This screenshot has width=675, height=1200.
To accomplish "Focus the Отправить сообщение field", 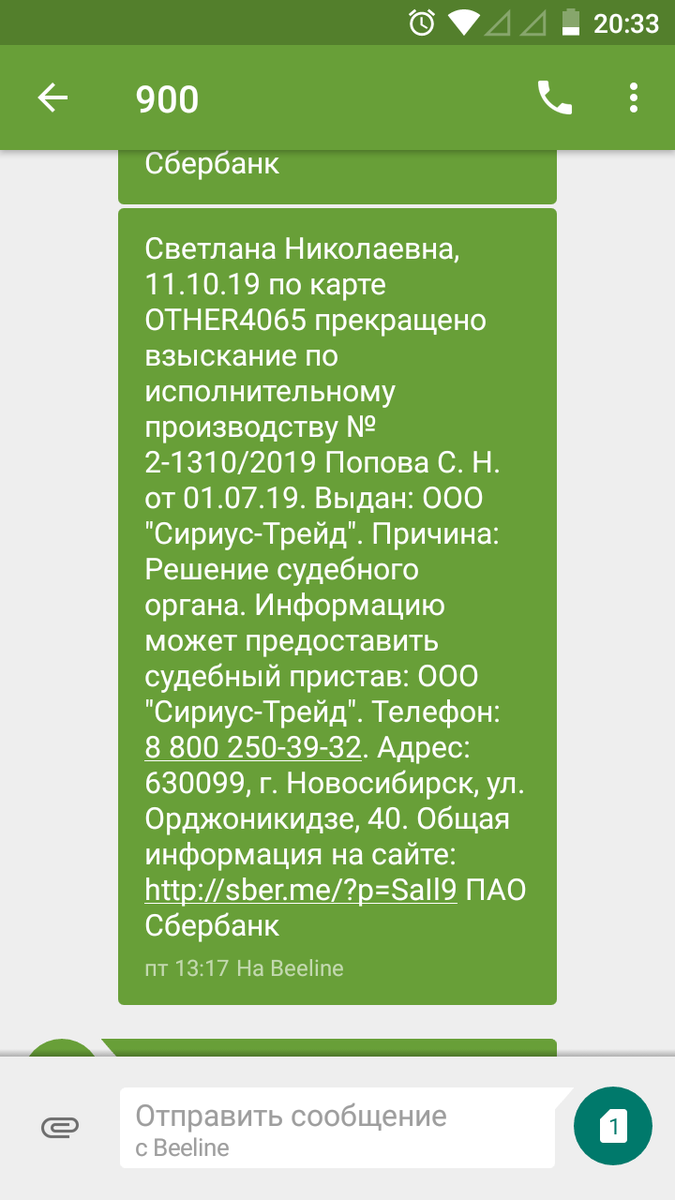I will click(337, 1128).
